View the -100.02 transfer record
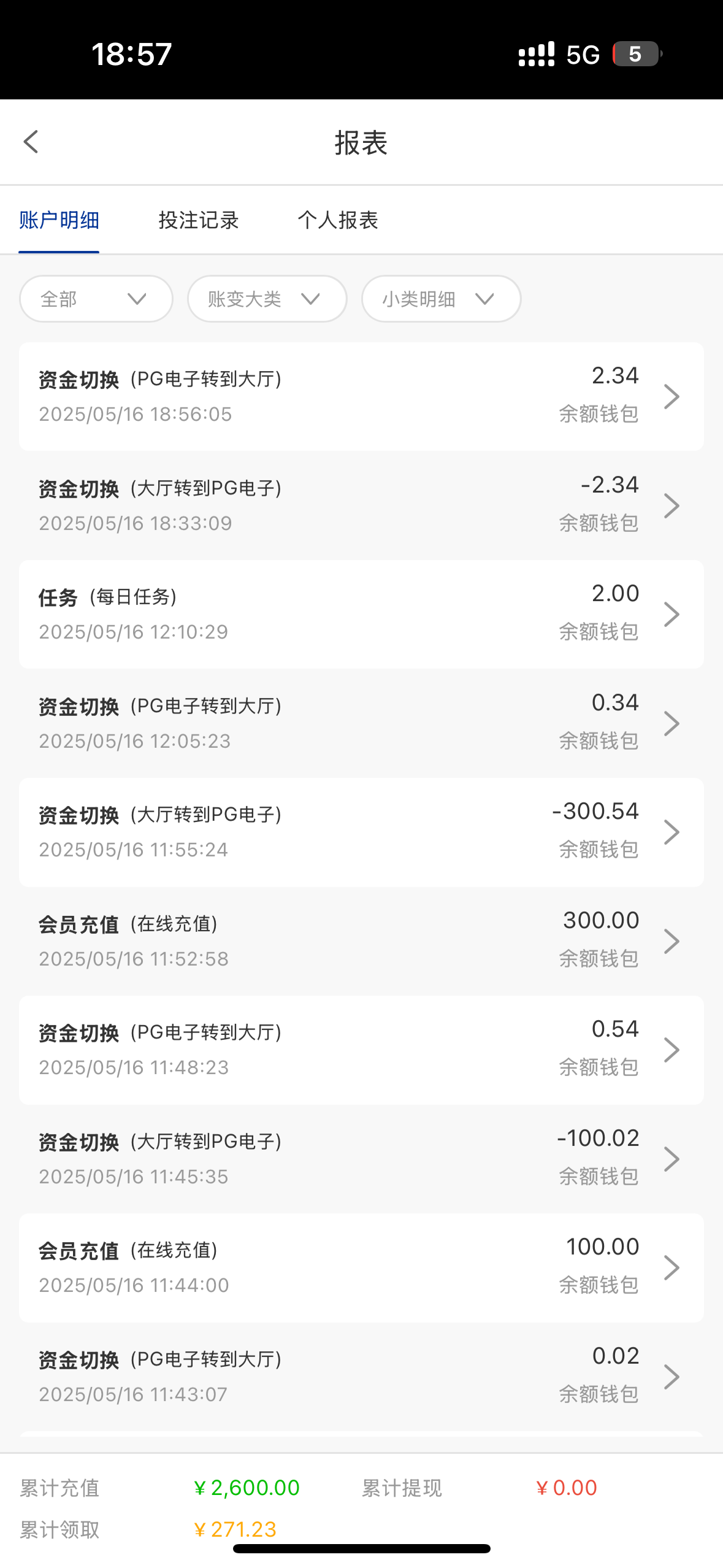Image resolution: width=723 pixels, height=1568 pixels. click(361, 1159)
